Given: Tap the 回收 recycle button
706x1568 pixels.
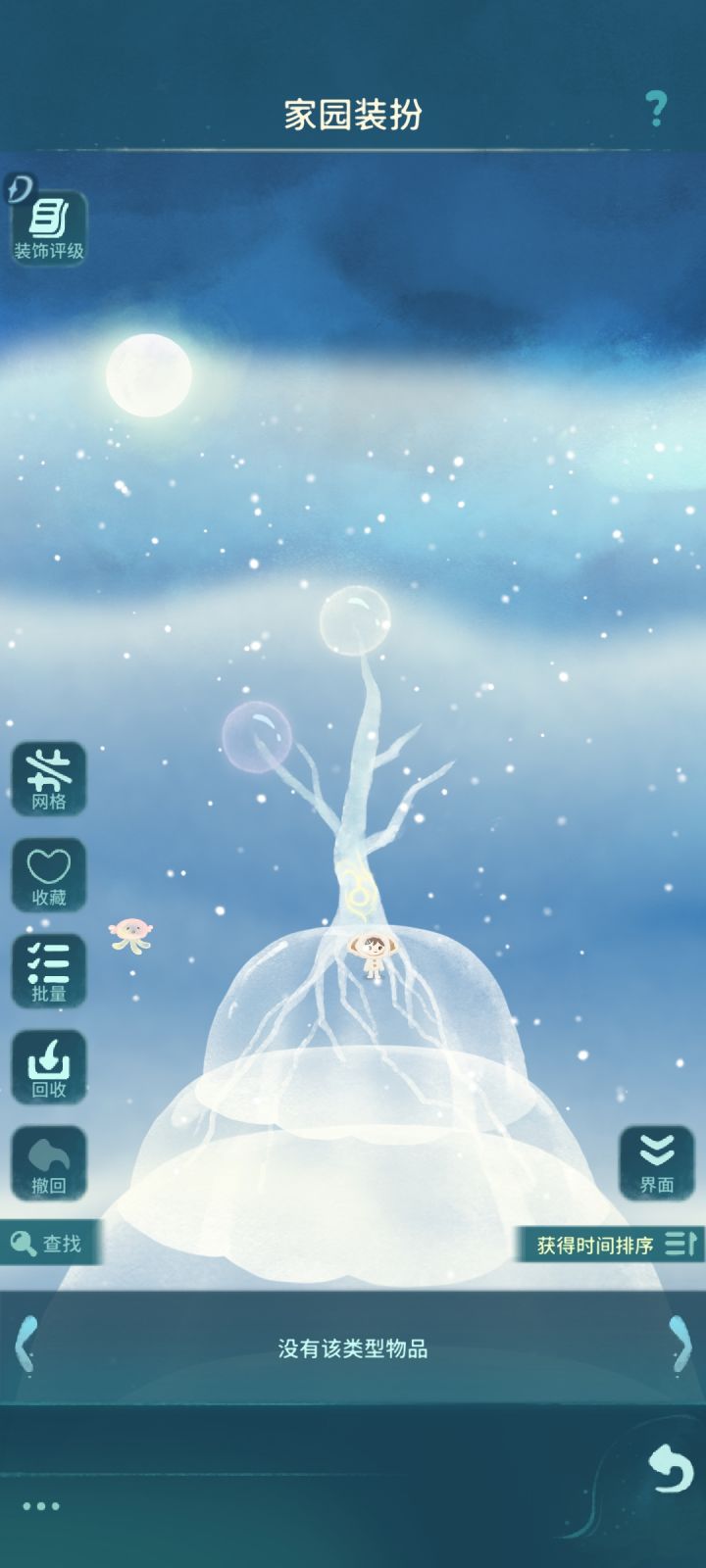Looking at the screenshot, I should (49, 1067).
